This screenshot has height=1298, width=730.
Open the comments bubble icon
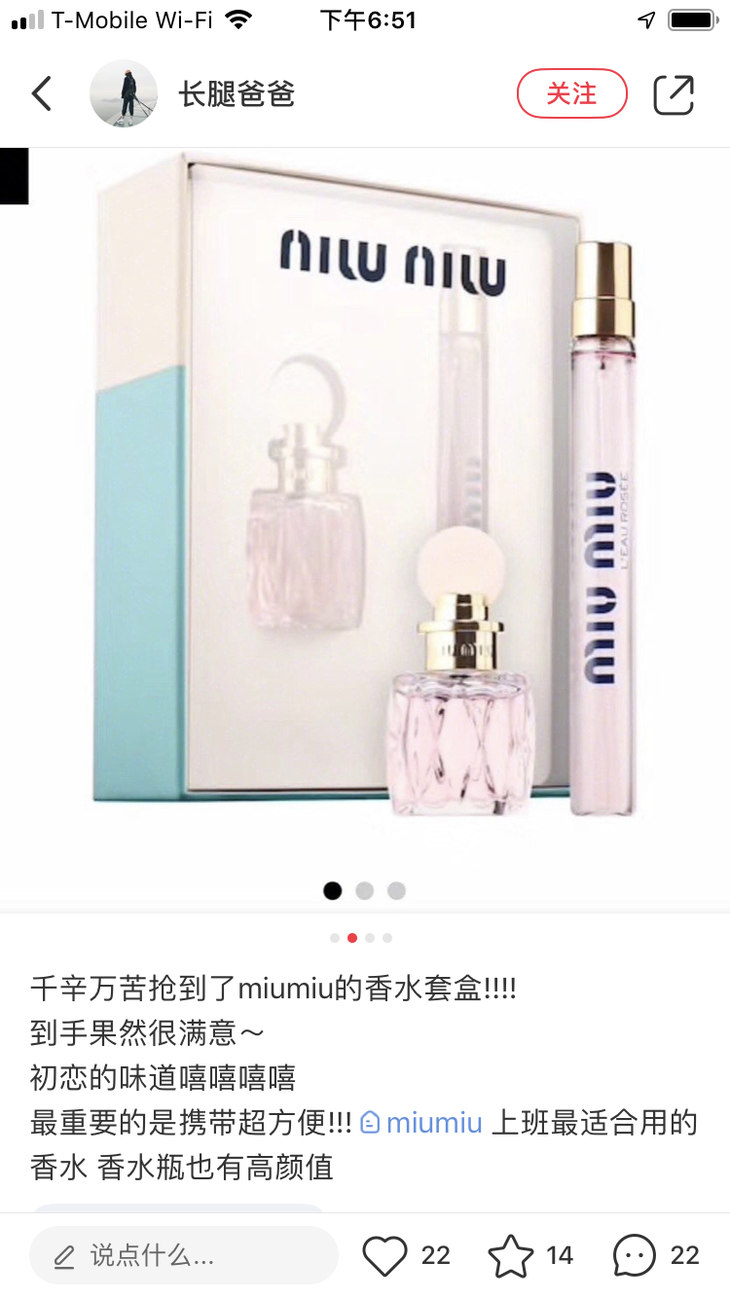pos(635,1255)
